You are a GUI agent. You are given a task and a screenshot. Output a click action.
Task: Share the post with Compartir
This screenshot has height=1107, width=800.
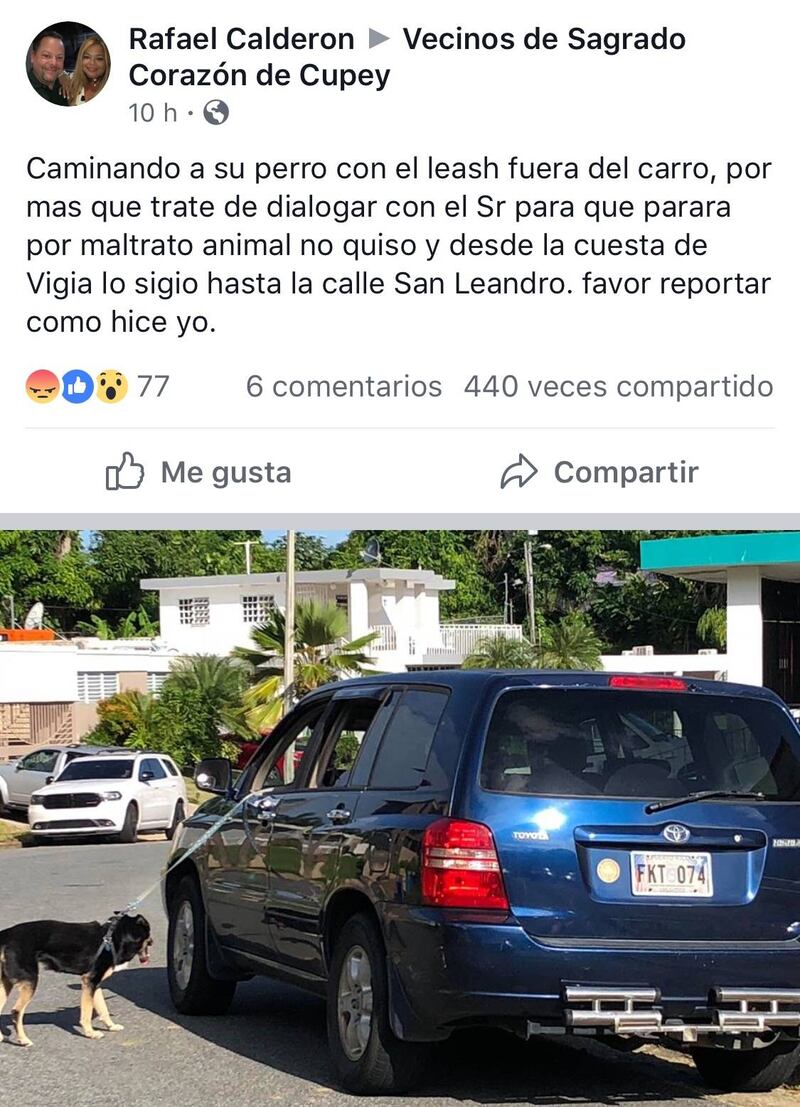pos(599,472)
